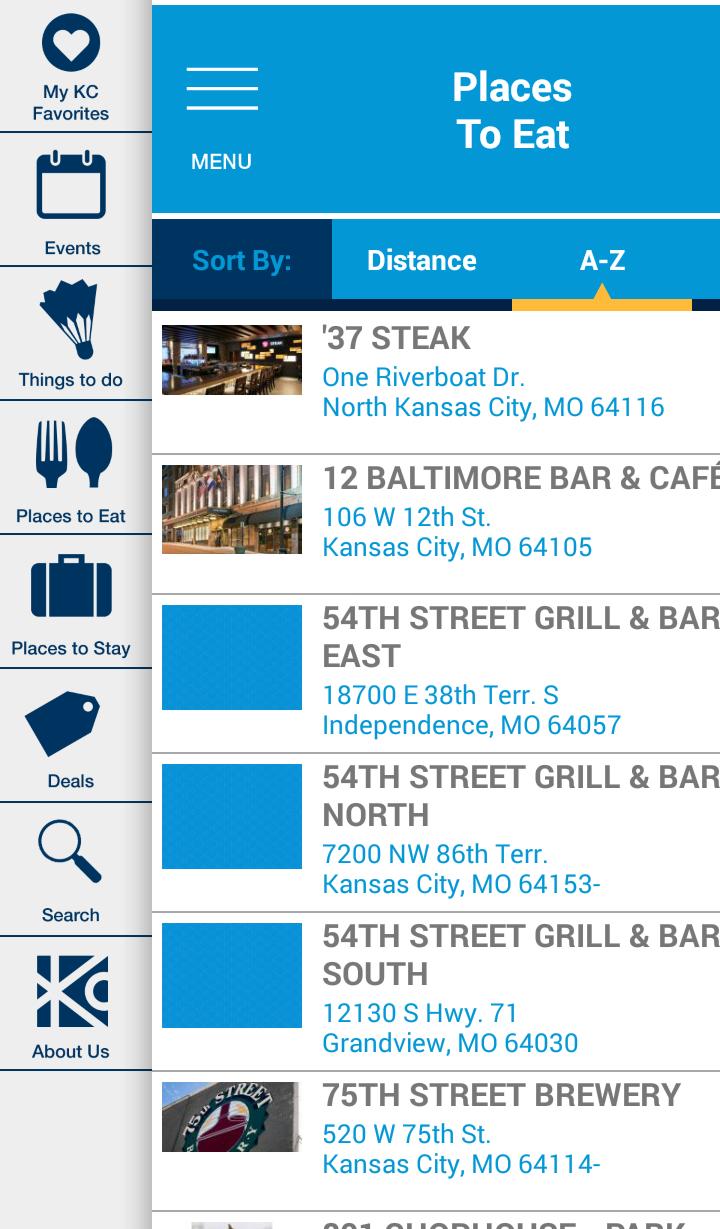Image resolution: width=720 pixels, height=1229 pixels.
Task: Open Things to do shuttlecock icon
Action: [x=71, y=317]
